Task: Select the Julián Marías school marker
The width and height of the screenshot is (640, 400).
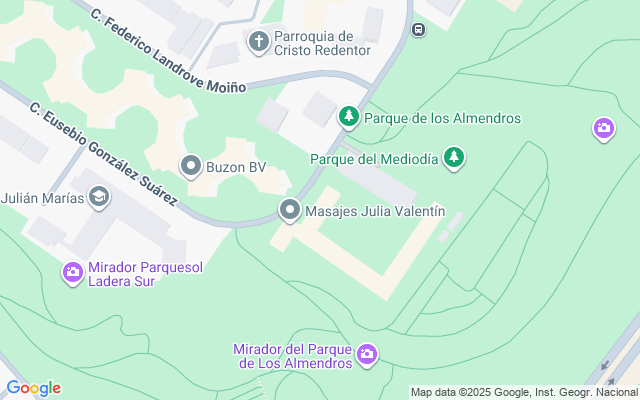Action: [99, 198]
